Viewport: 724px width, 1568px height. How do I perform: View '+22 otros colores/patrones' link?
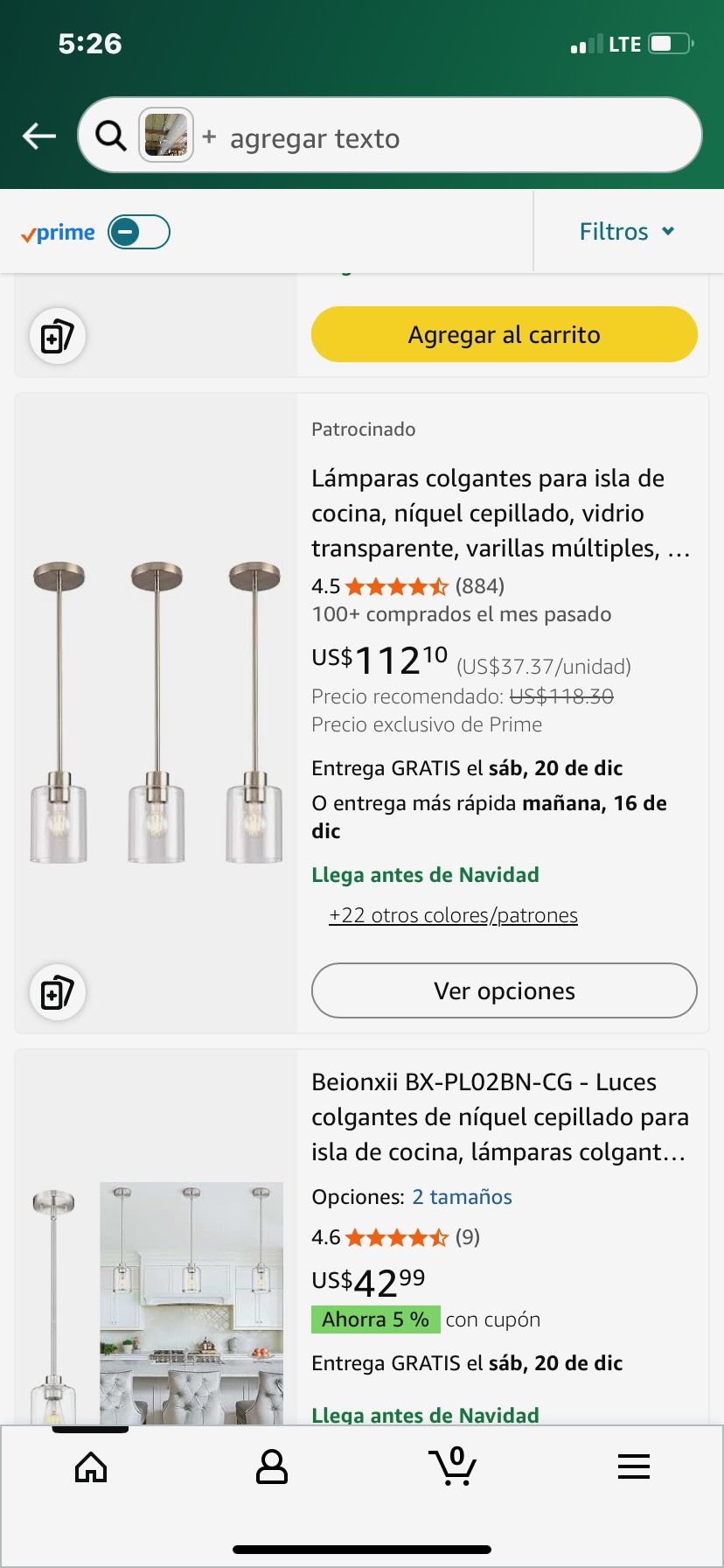(453, 915)
